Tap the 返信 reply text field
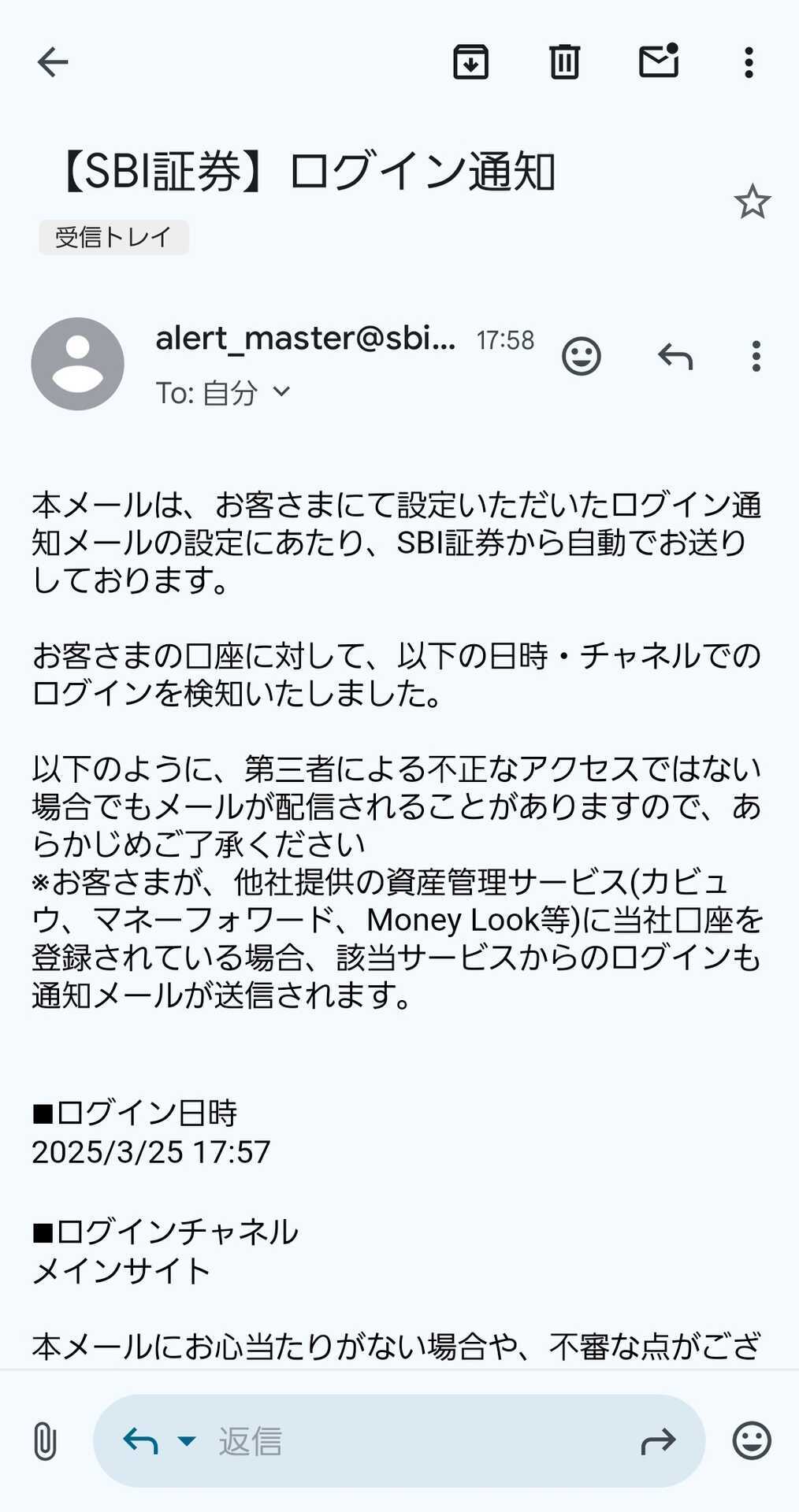The height and width of the screenshot is (1512, 799). [418, 1441]
